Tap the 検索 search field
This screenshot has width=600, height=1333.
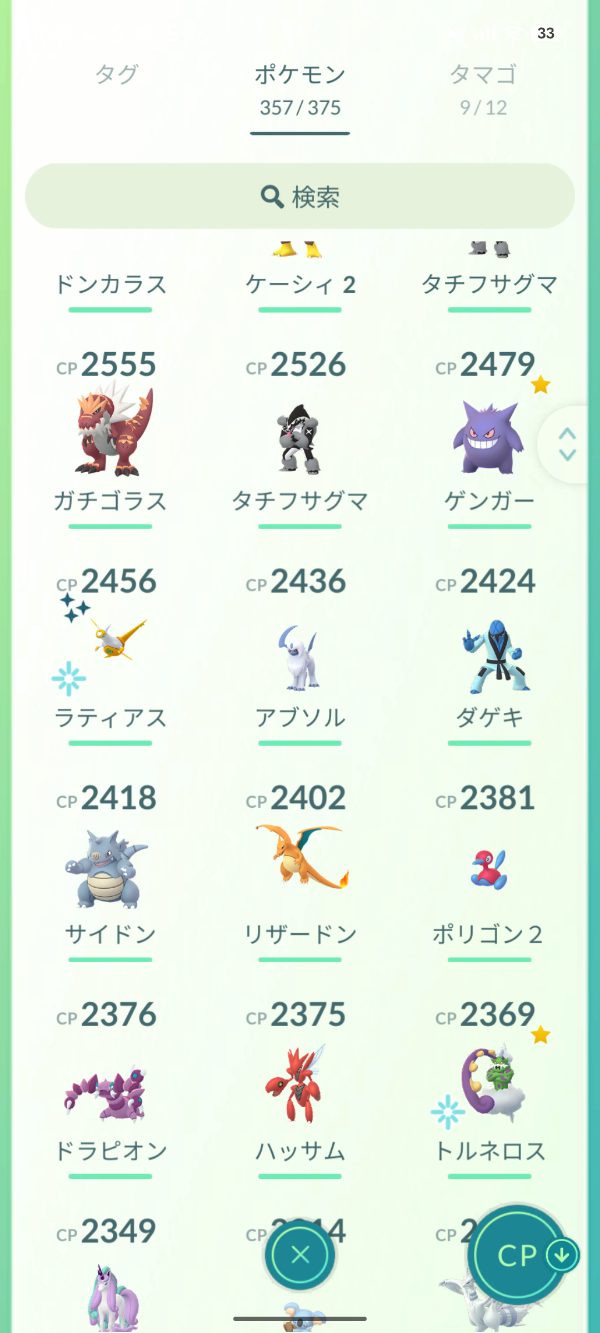pyautogui.click(x=300, y=197)
